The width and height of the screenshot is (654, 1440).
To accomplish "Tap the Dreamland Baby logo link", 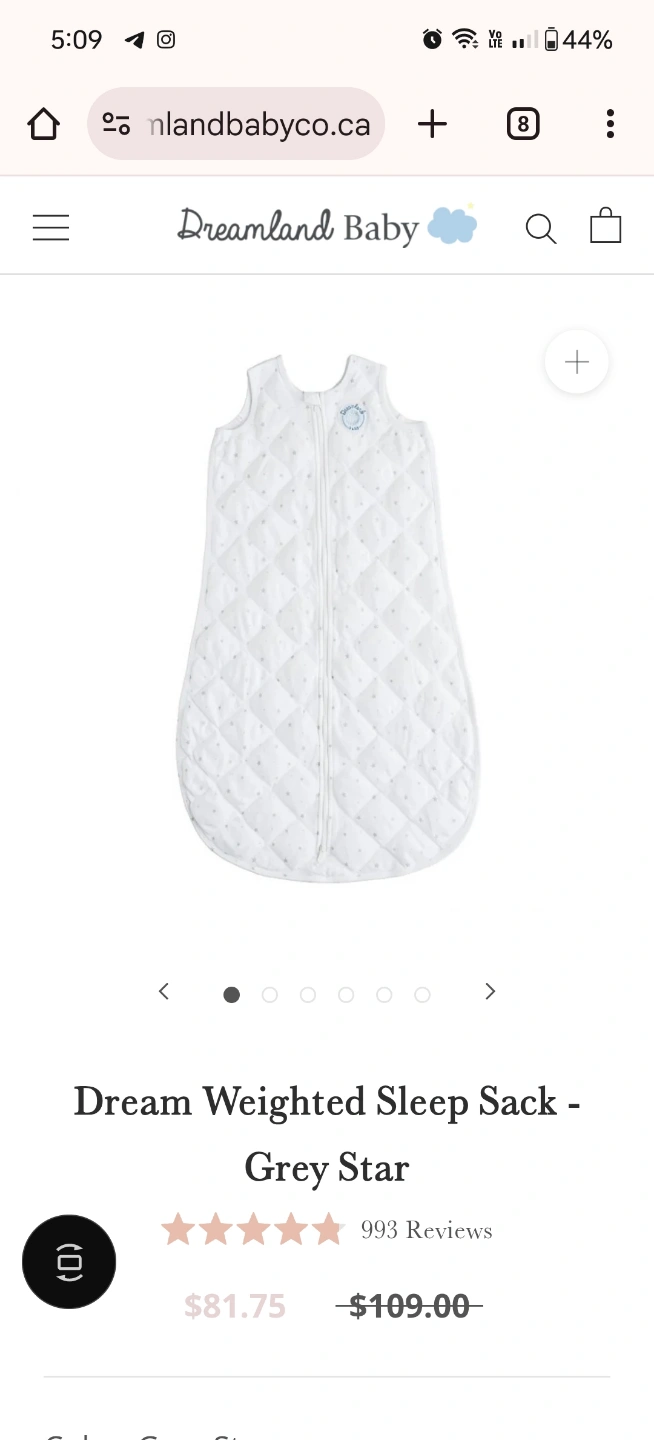I will click(327, 226).
